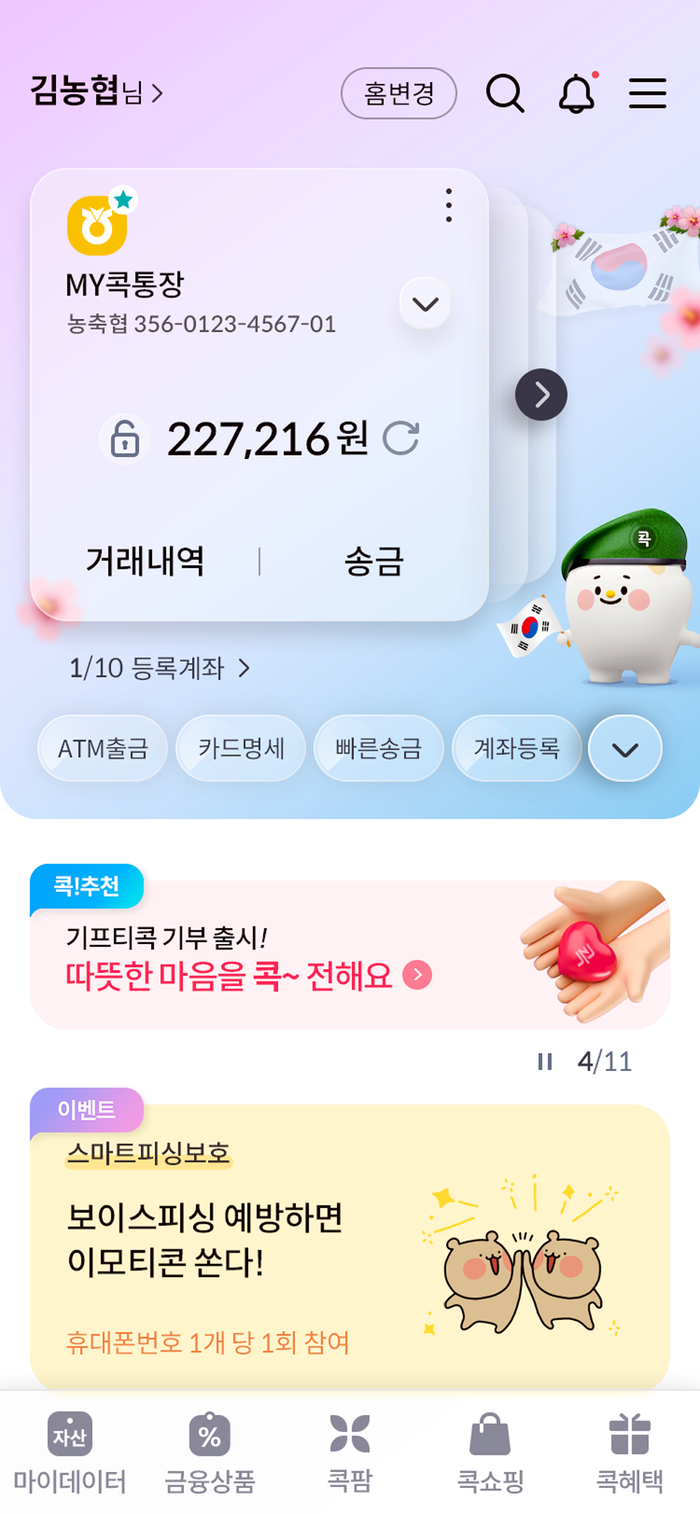Image resolution: width=700 pixels, height=1514 pixels.
Task: Open 김농협님 profile link
Action: point(96,93)
